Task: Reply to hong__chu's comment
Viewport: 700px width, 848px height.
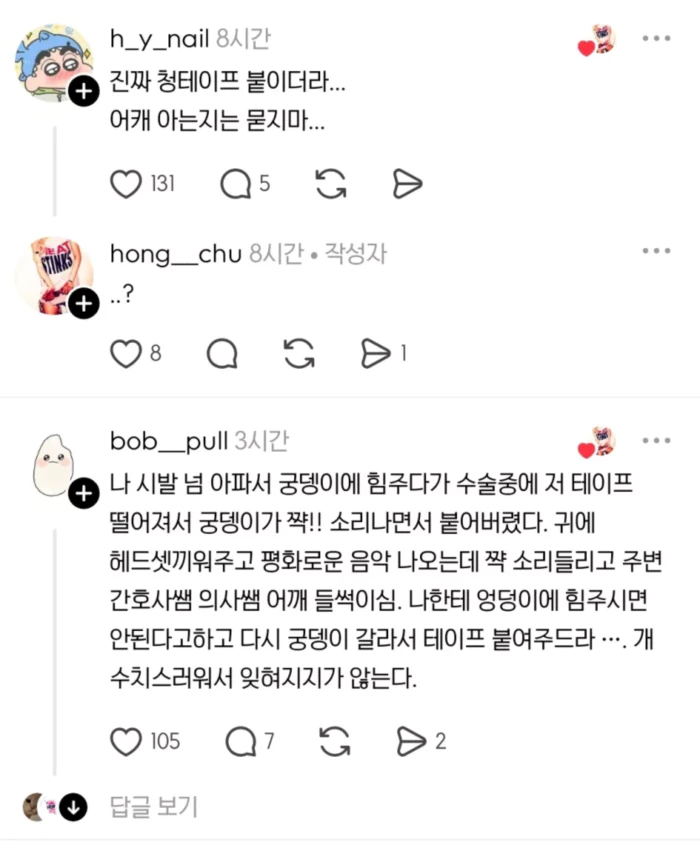Action: [222, 352]
